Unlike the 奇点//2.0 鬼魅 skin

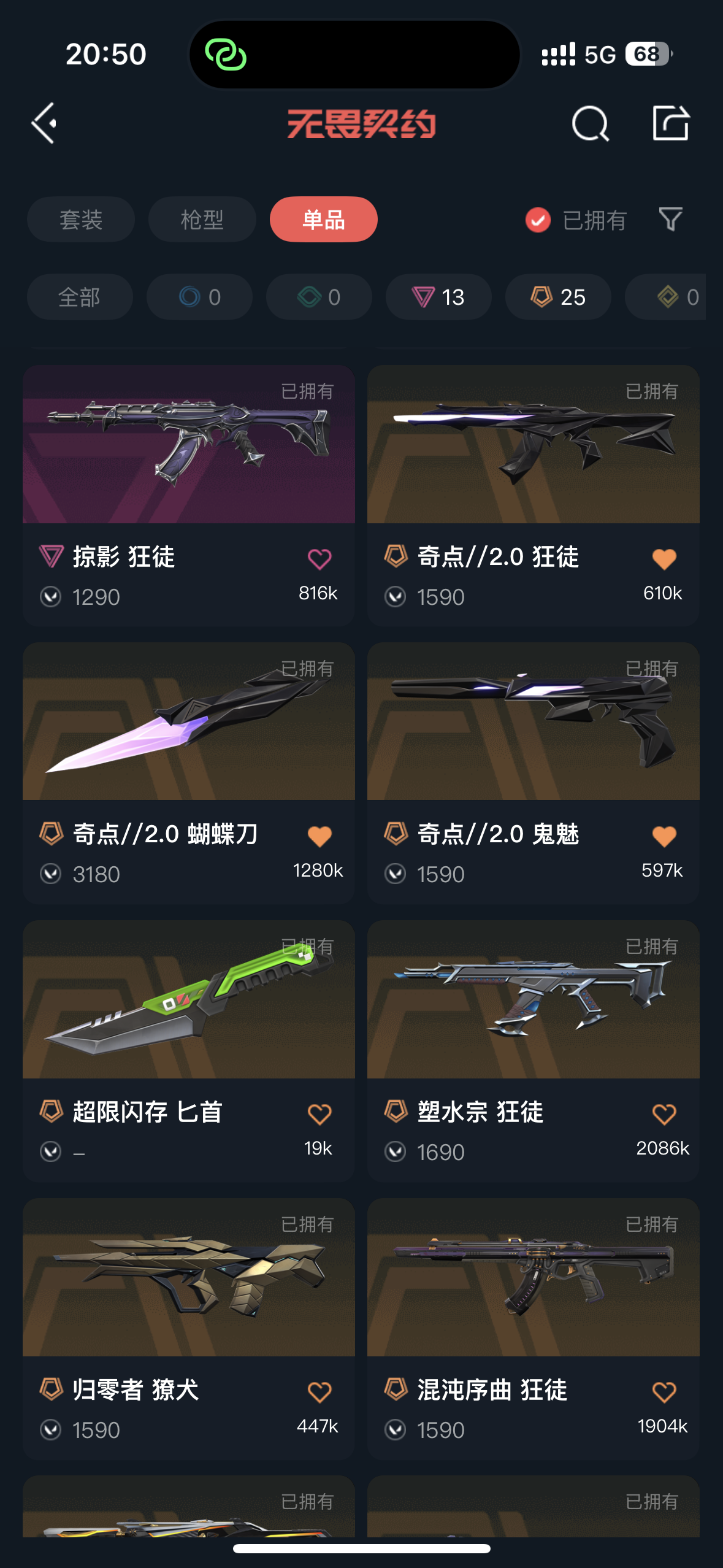tap(664, 836)
